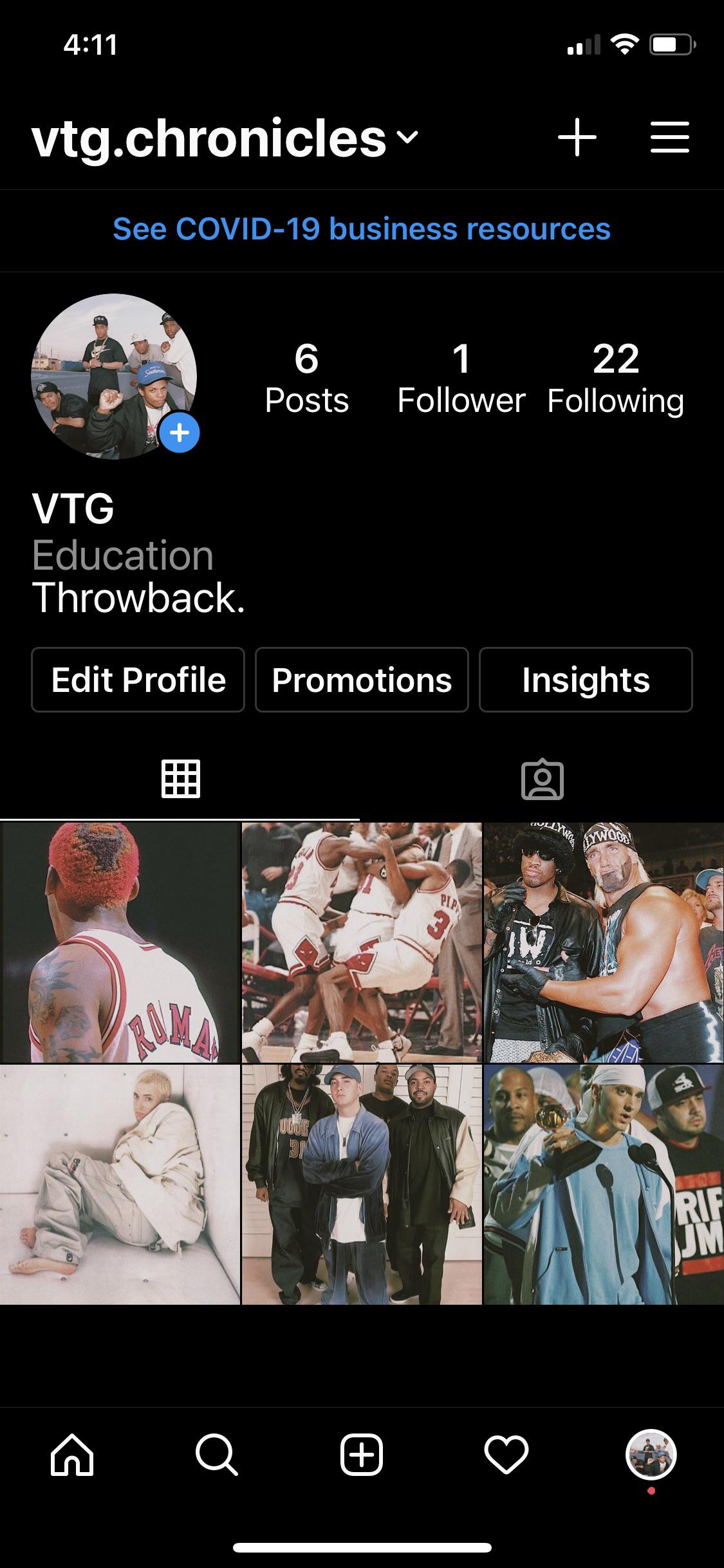
Task: Tap the Home icon in bottom navigation
Action: [x=72, y=1455]
